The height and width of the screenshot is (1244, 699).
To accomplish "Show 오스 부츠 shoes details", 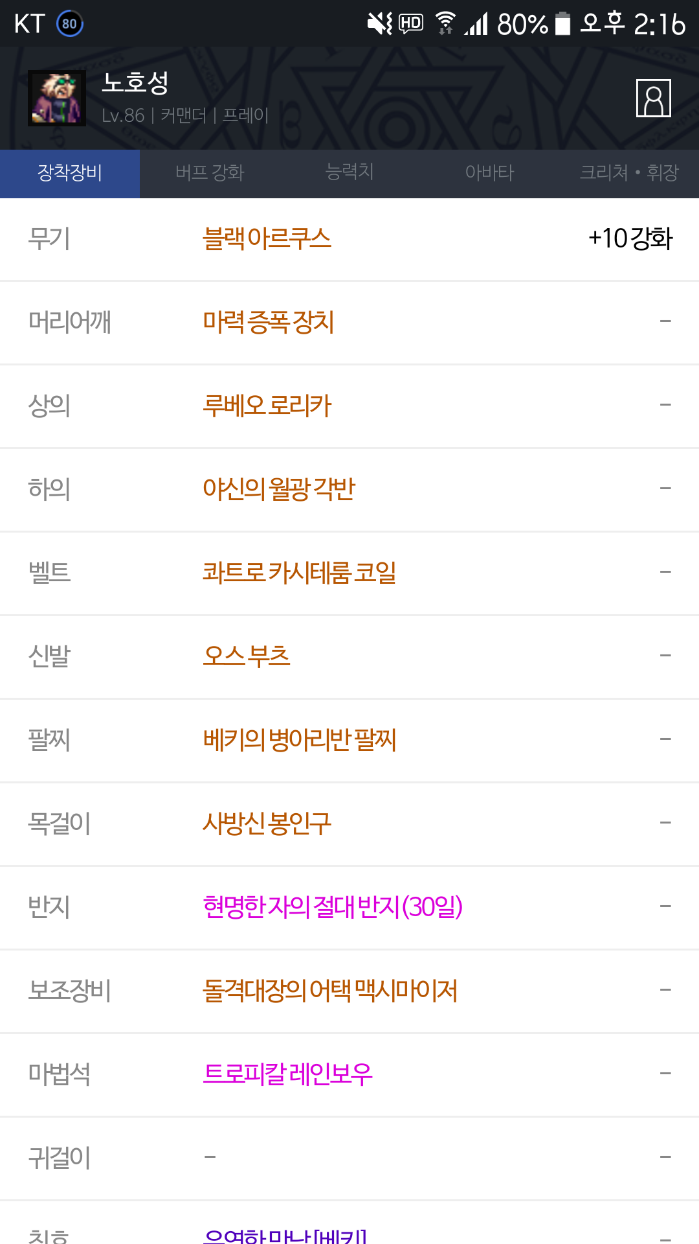I will tap(246, 656).
